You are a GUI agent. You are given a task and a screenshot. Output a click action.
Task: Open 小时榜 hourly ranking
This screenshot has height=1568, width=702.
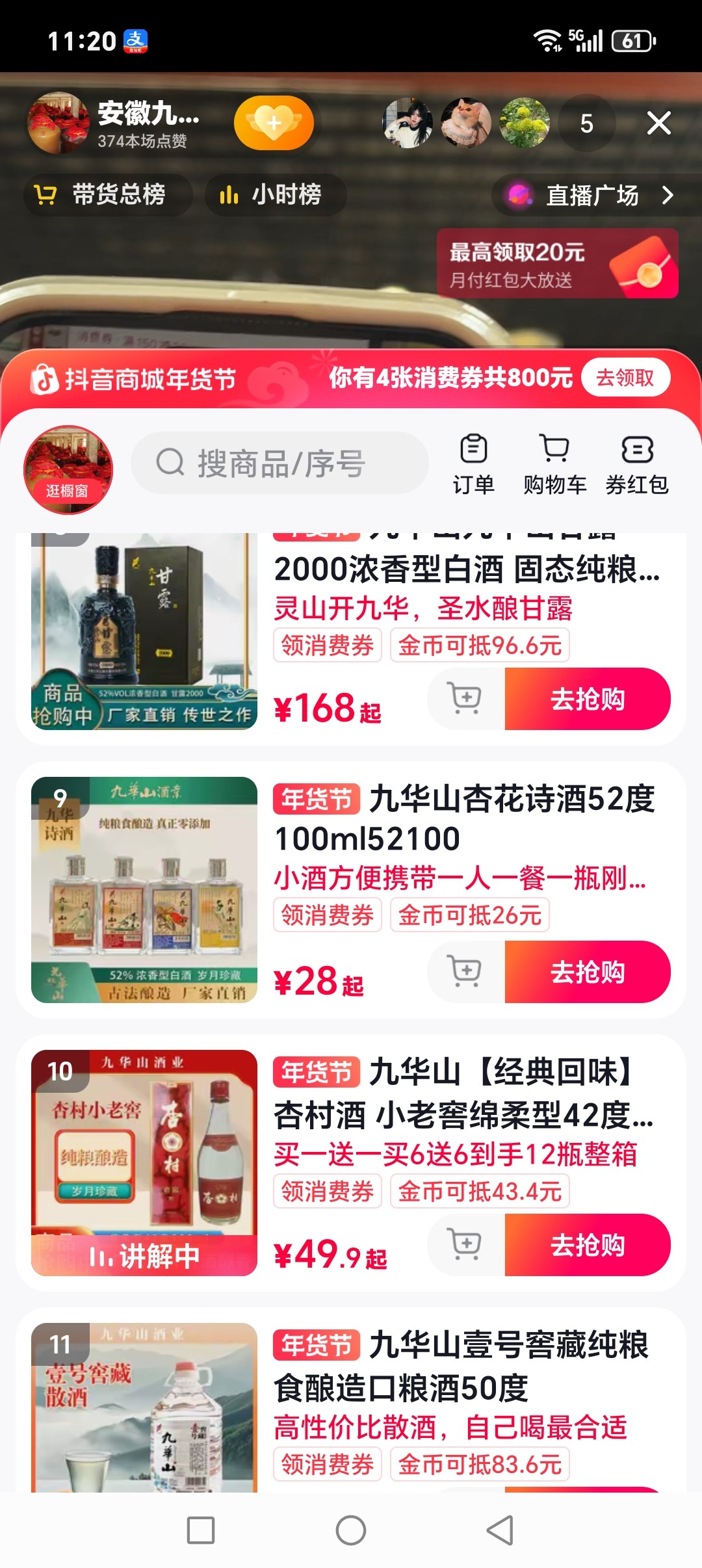click(275, 194)
